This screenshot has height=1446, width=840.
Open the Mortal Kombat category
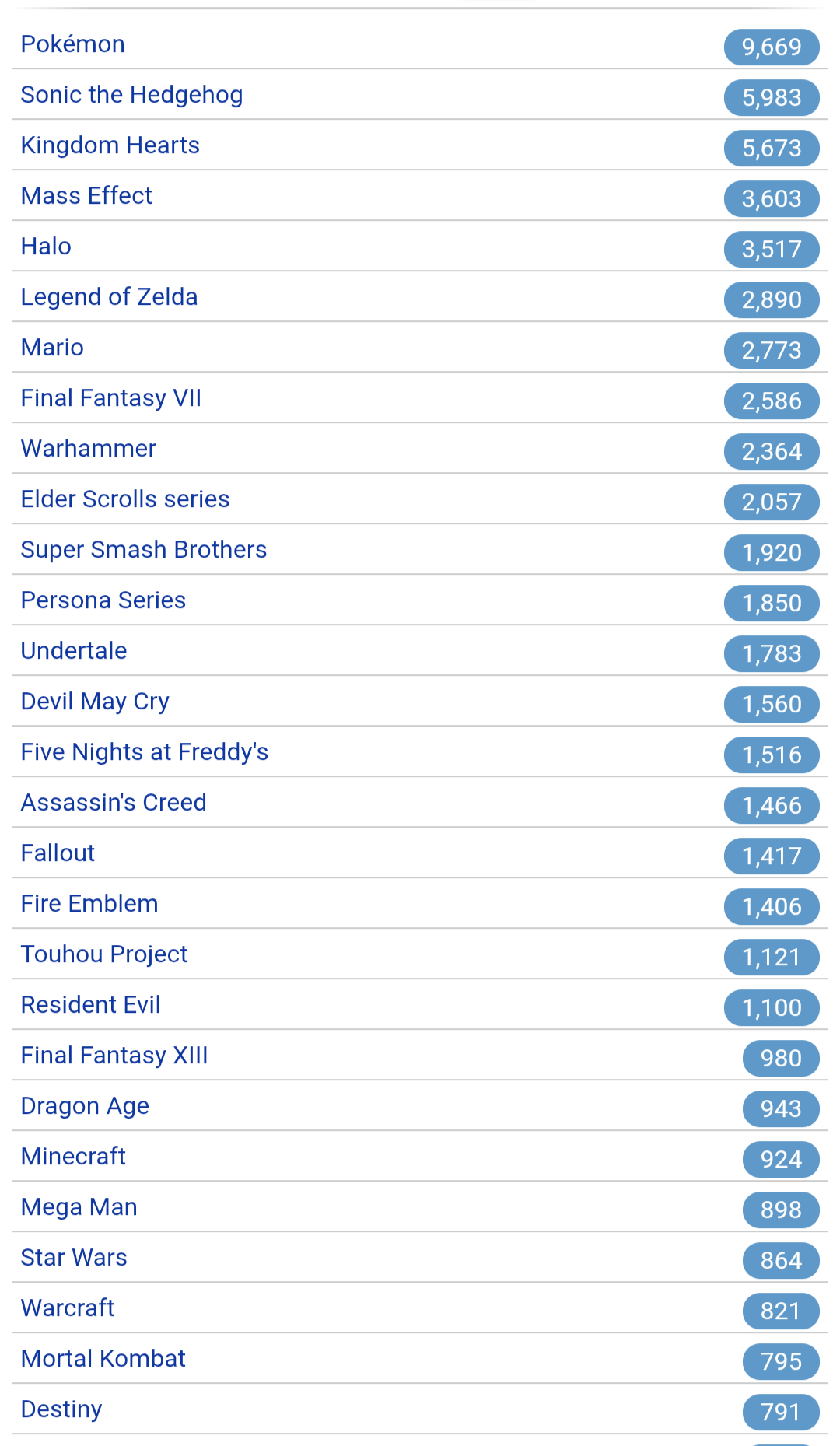(103, 1359)
